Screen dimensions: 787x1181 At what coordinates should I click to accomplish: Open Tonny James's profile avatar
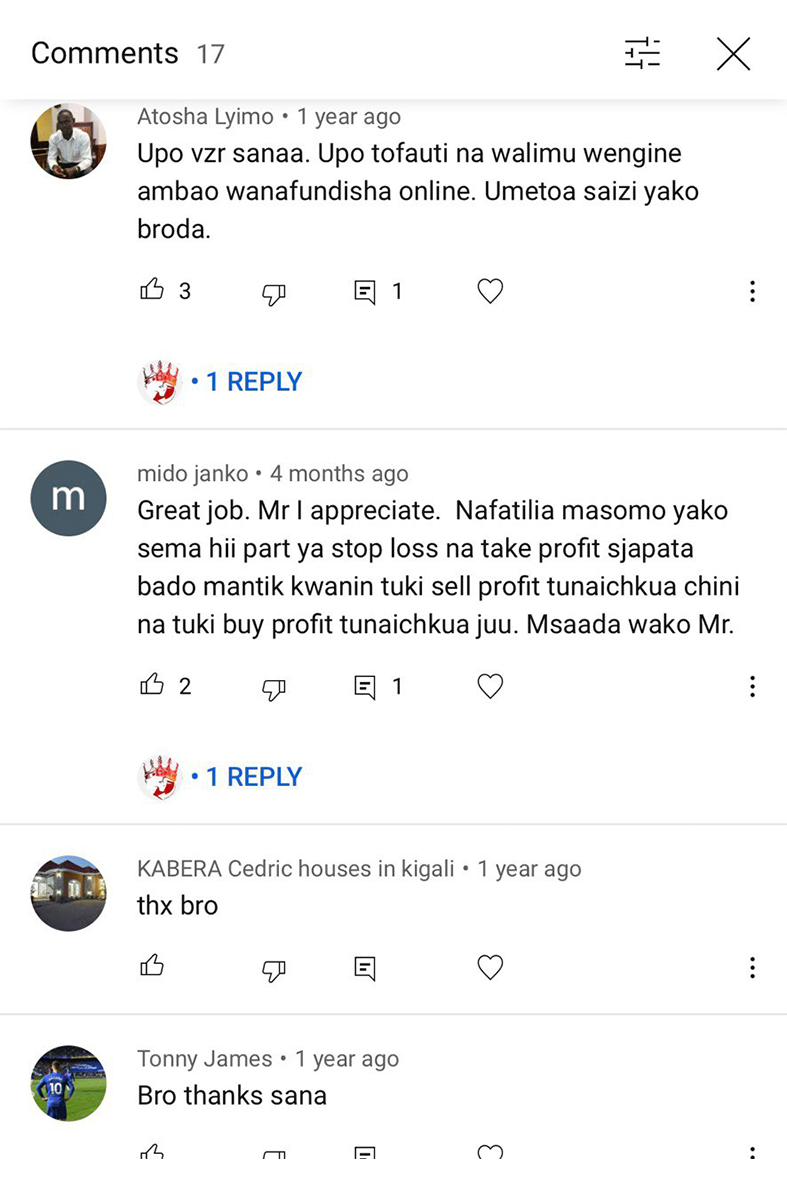pyautogui.click(x=68, y=1083)
